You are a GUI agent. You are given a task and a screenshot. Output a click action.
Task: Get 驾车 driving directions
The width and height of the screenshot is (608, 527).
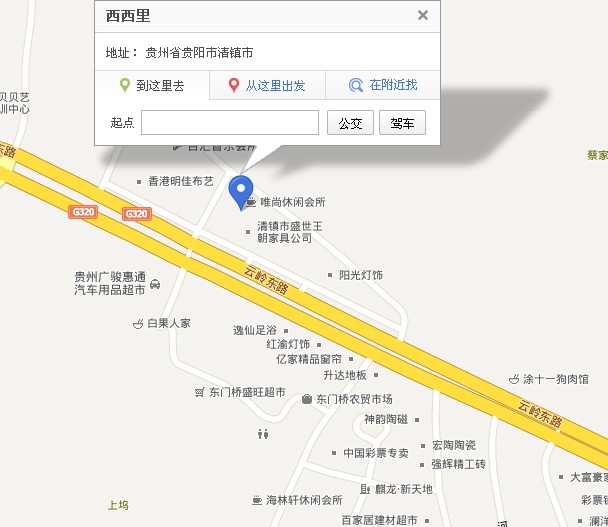(x=402, y=123)
